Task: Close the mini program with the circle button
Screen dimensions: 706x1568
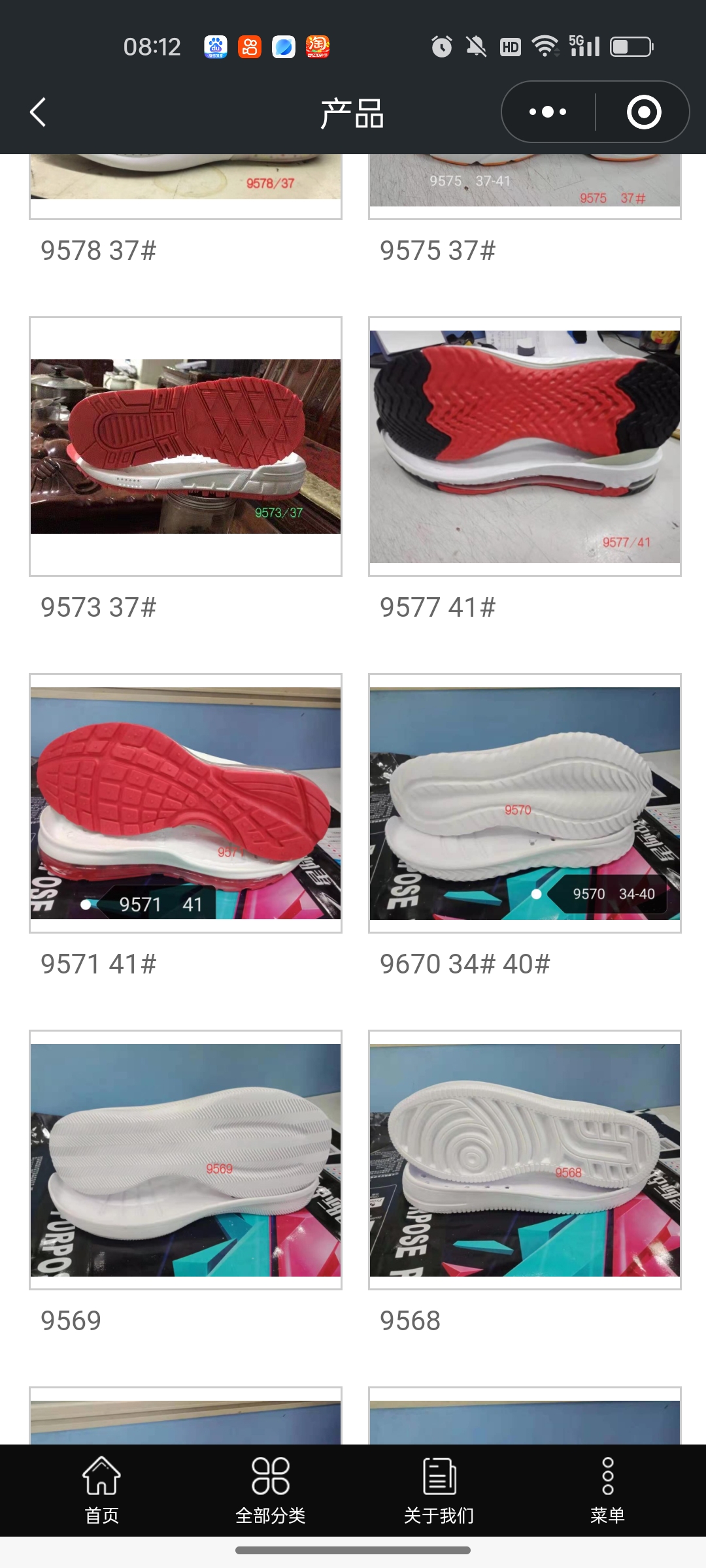Action: coord(644,112)
